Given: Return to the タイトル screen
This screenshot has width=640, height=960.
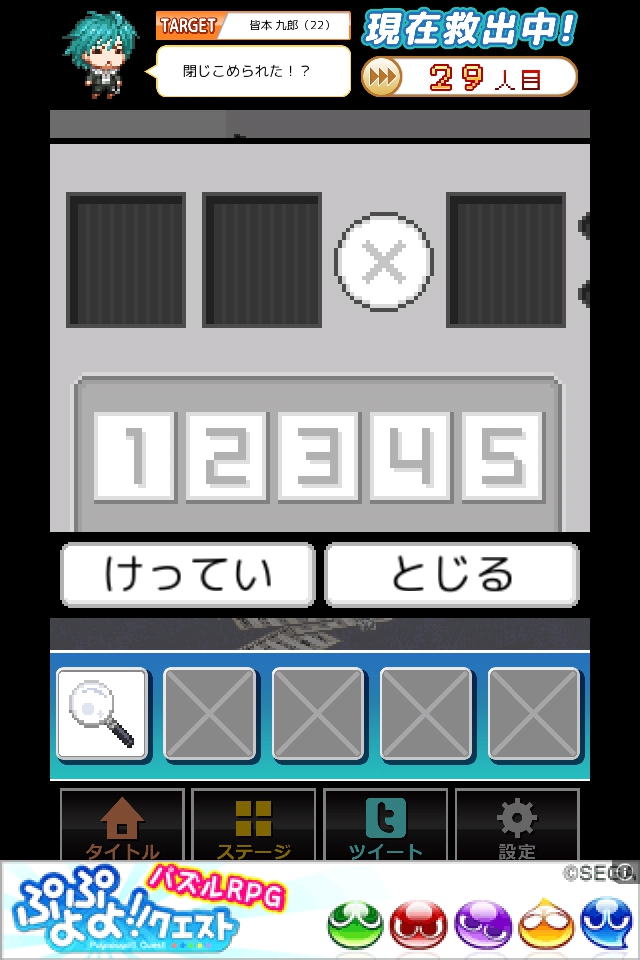Looking at the screenshot, I should pos(122,826).
